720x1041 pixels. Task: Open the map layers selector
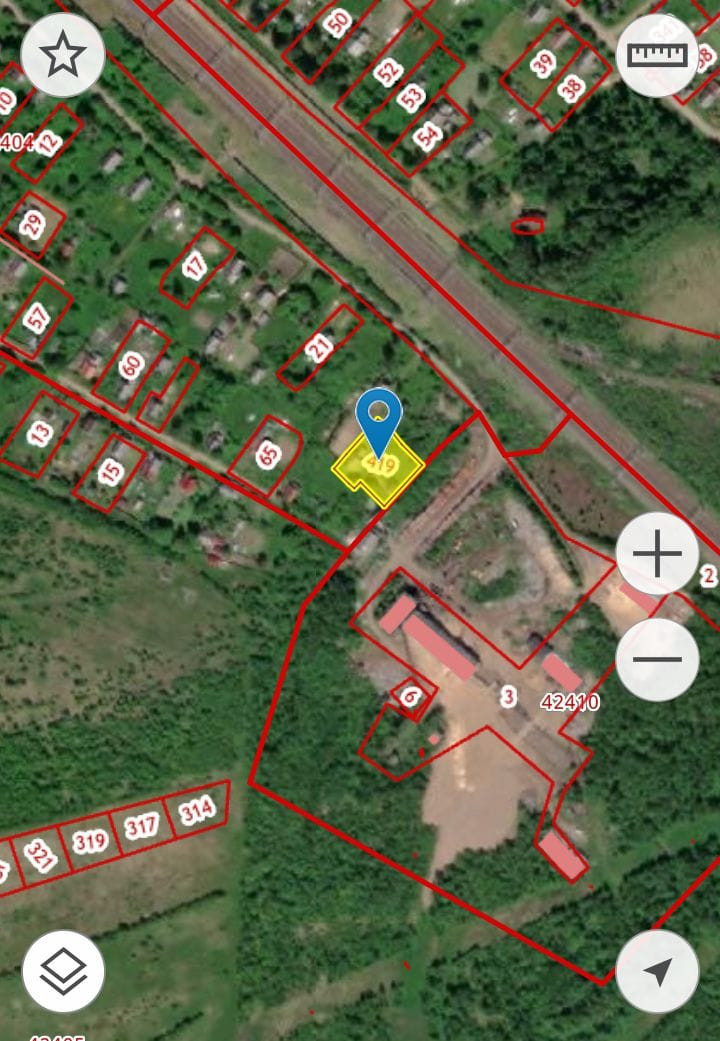63,971
